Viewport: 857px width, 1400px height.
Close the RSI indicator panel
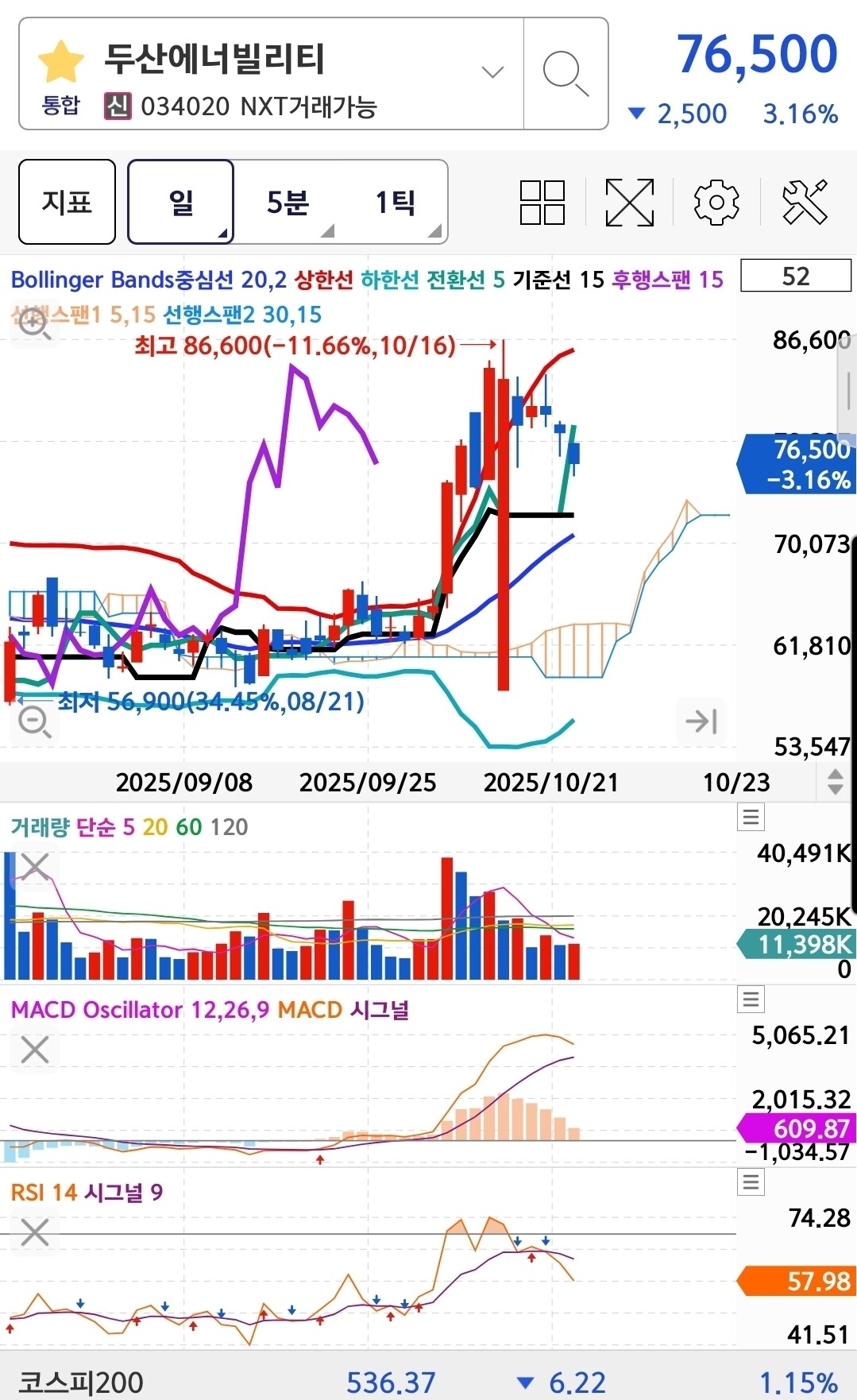click(35, 1232)
